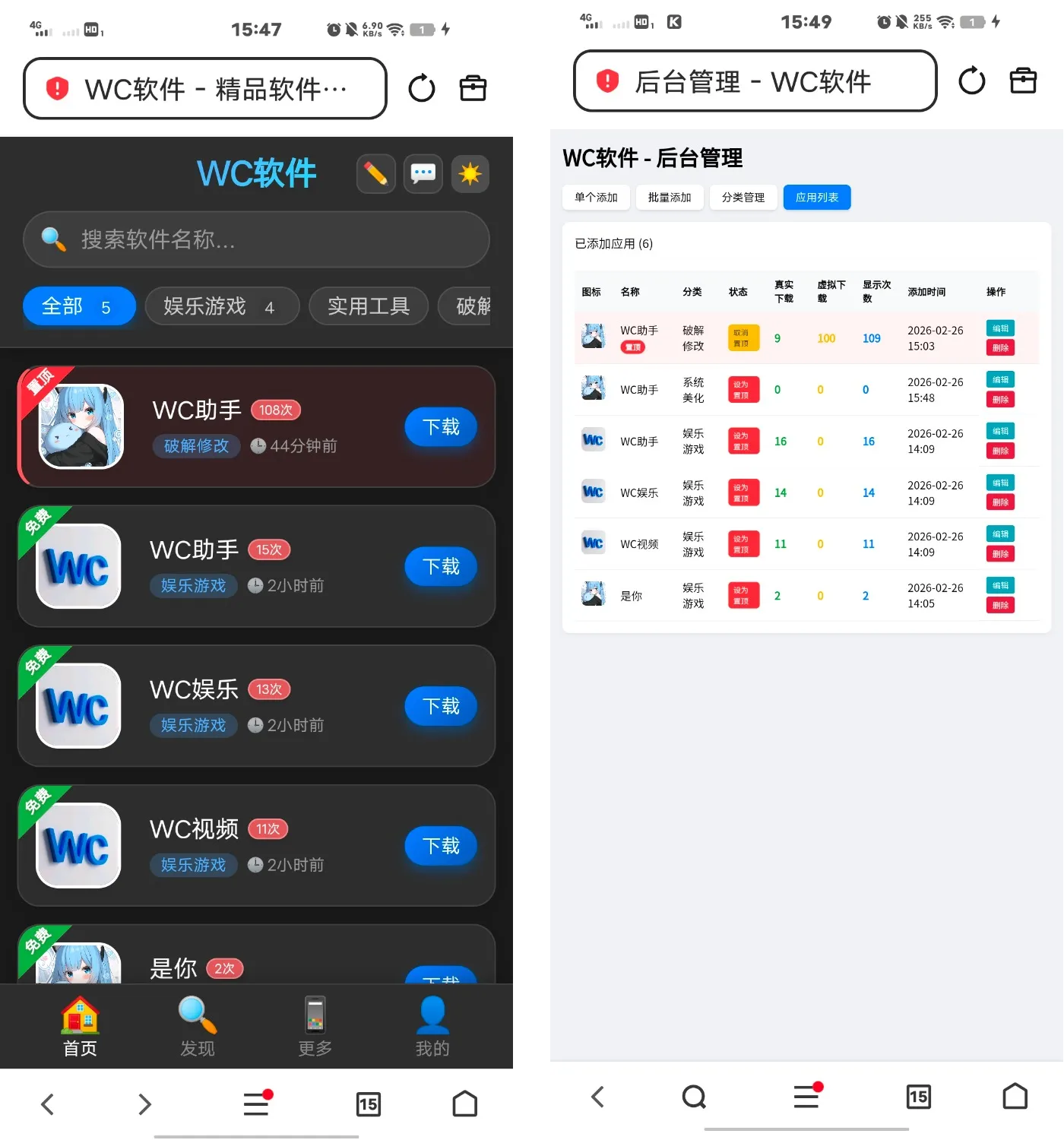Open the 单个添加 admin tab
1064x1140 pixels.
coord(596,198)
